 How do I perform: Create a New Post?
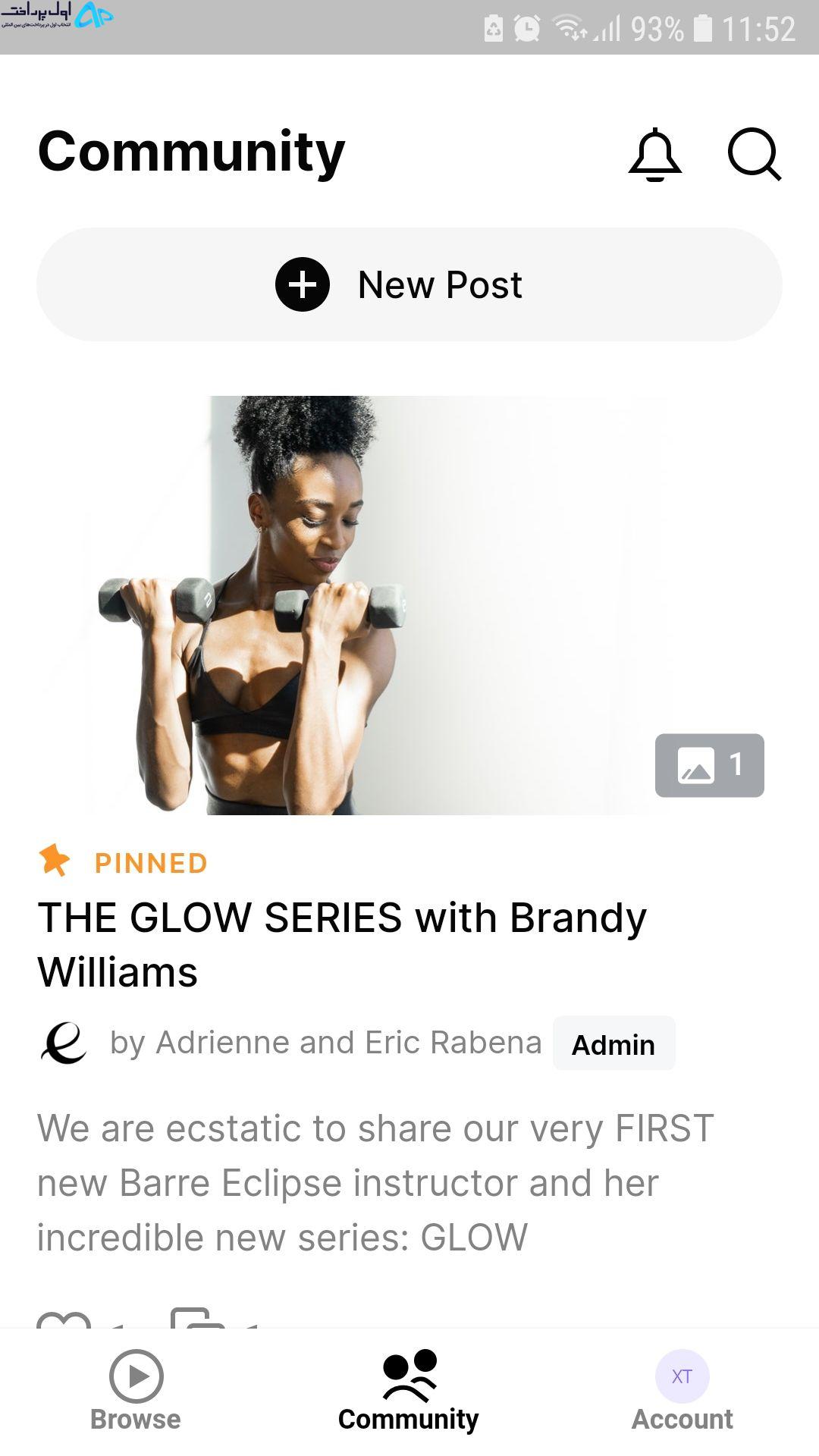pyautogui.click(x=409, y=284)
